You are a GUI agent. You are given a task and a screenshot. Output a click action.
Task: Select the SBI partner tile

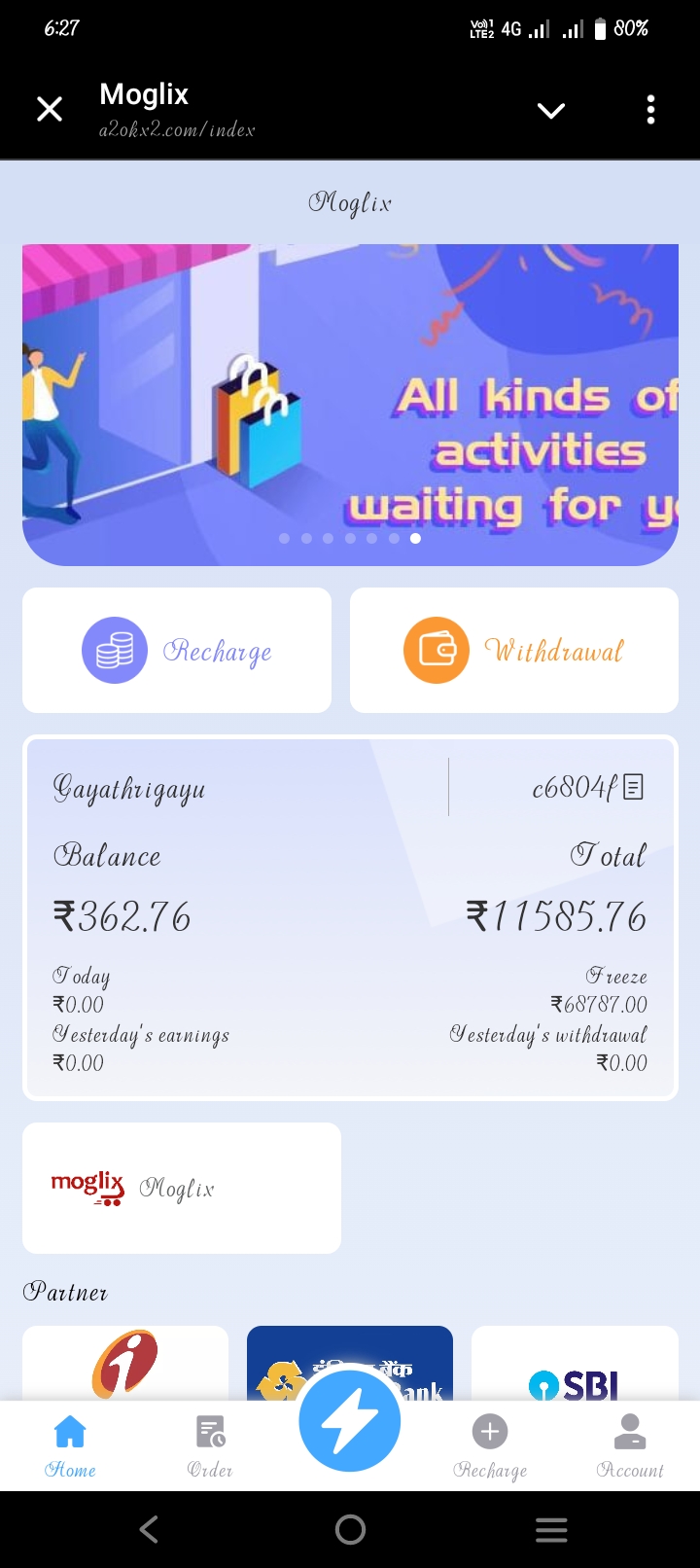[x=575, y=1372]
